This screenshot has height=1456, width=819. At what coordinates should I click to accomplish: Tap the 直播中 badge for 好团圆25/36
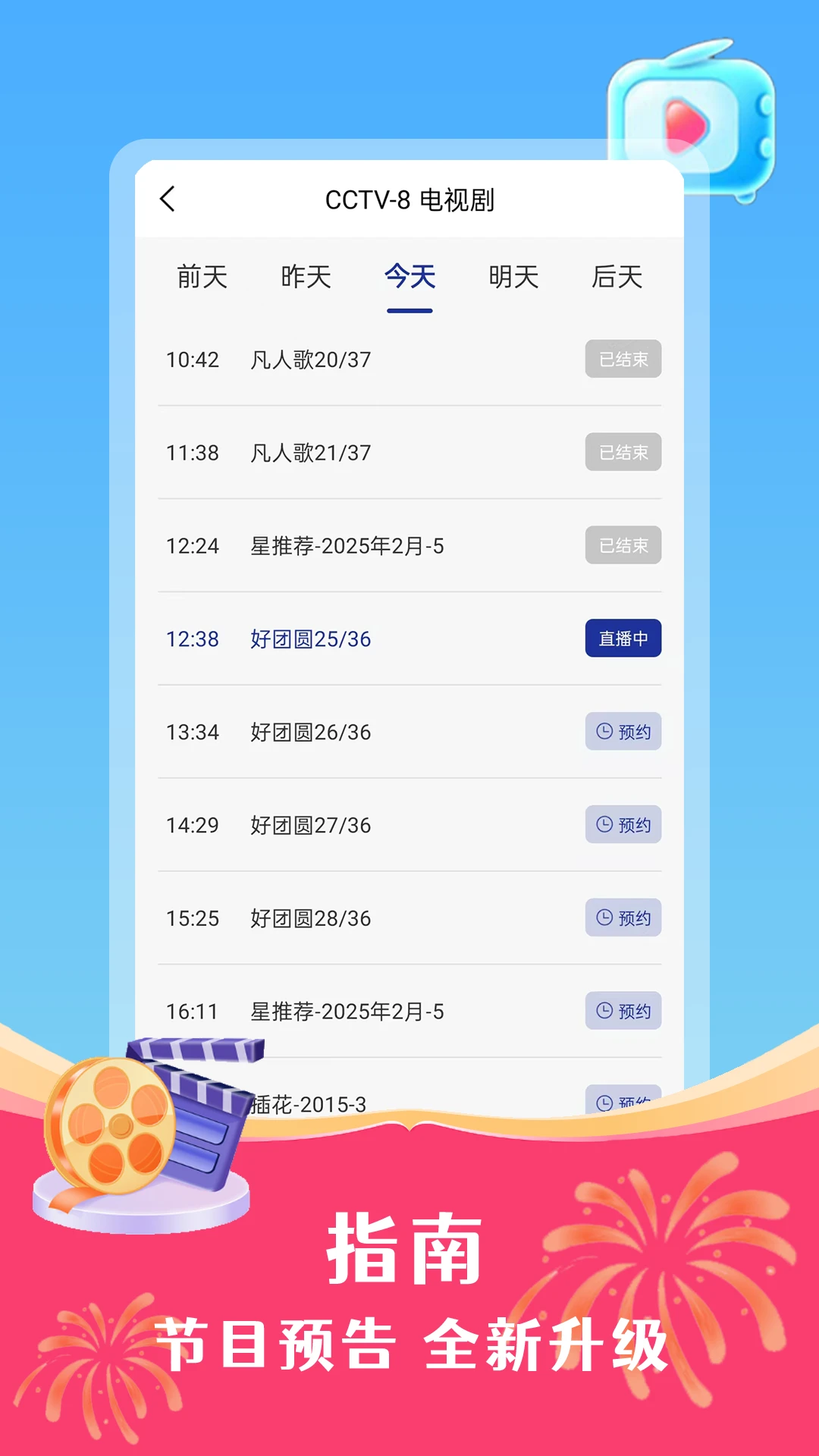coord(623,639)
